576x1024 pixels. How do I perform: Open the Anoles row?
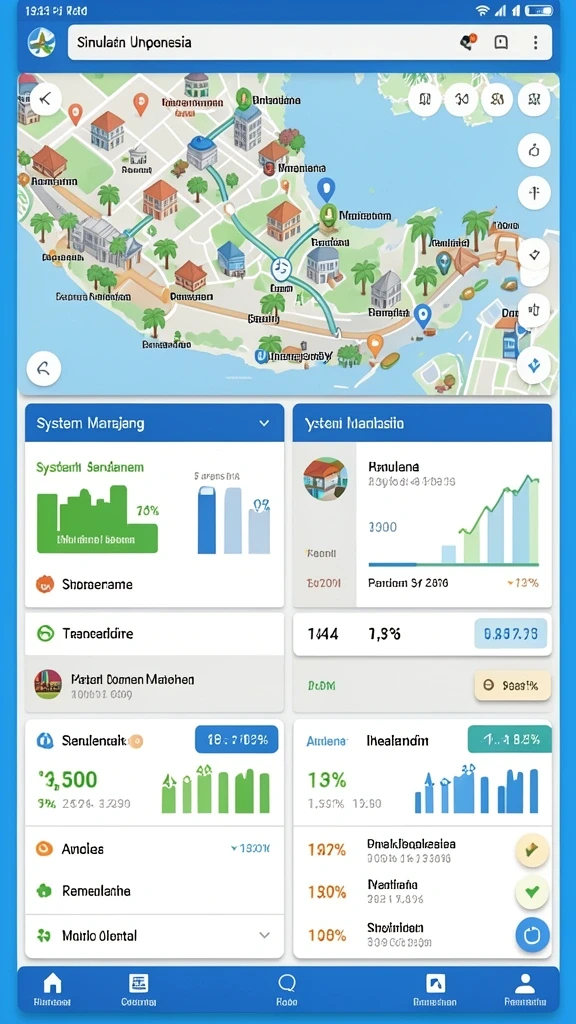click(x=154, y=849)
